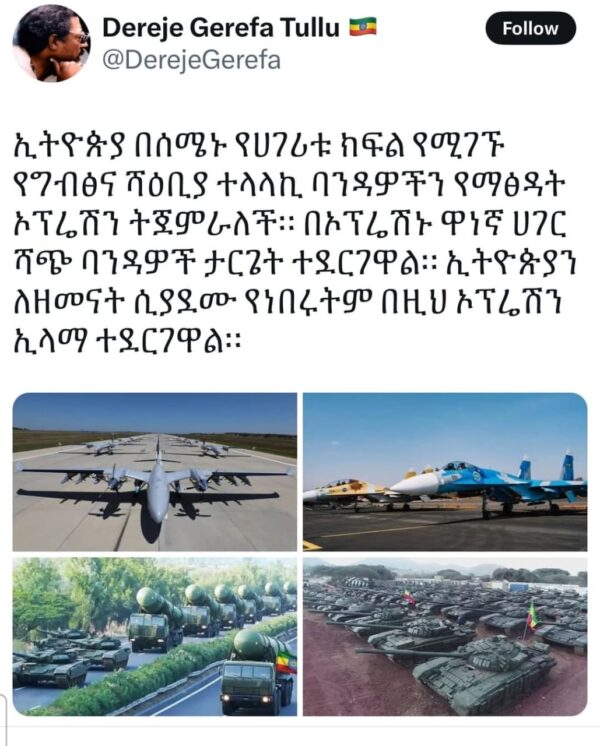Enlarge the parked tanks field photo
Image resolution: width=600 pixels, height=746 pixels.
pyautogui.click(x=445, y=636)
